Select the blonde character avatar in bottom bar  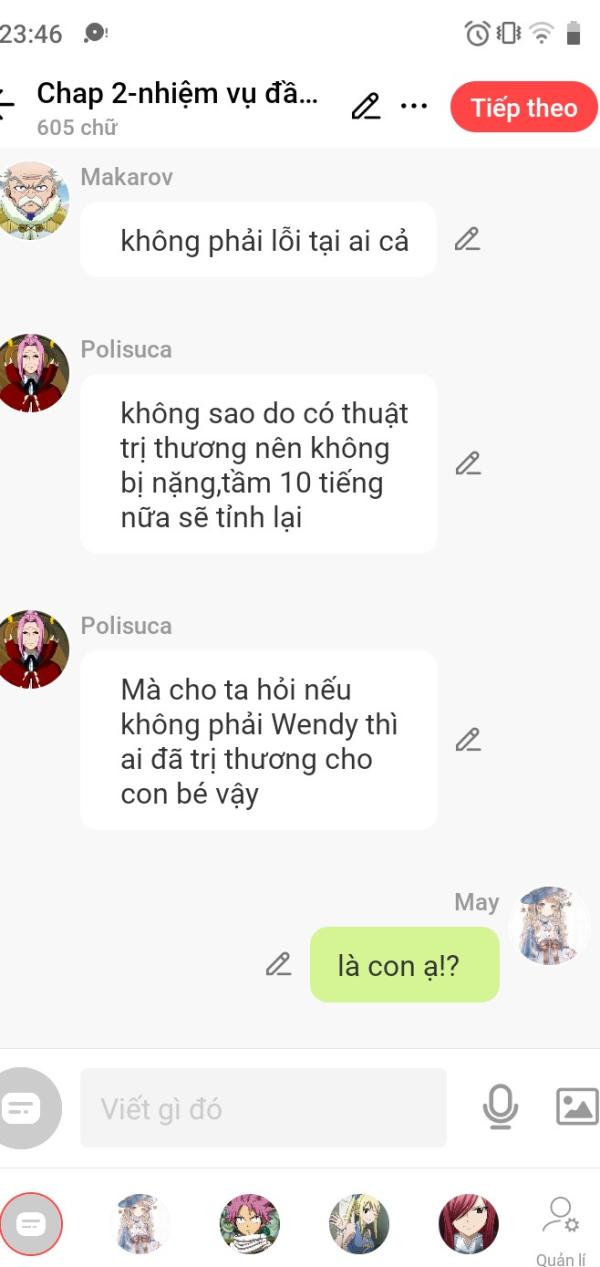click(x=359, y=1224)
